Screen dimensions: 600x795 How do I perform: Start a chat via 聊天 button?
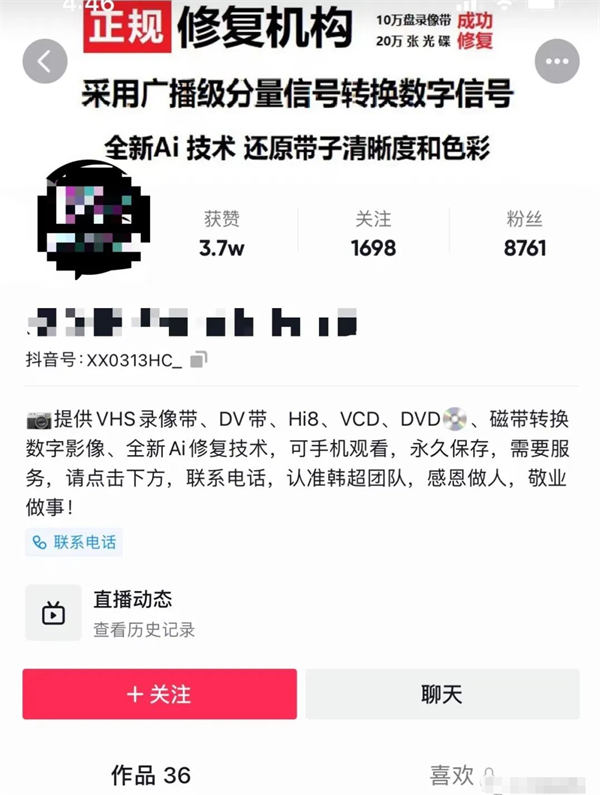point(442,694)
